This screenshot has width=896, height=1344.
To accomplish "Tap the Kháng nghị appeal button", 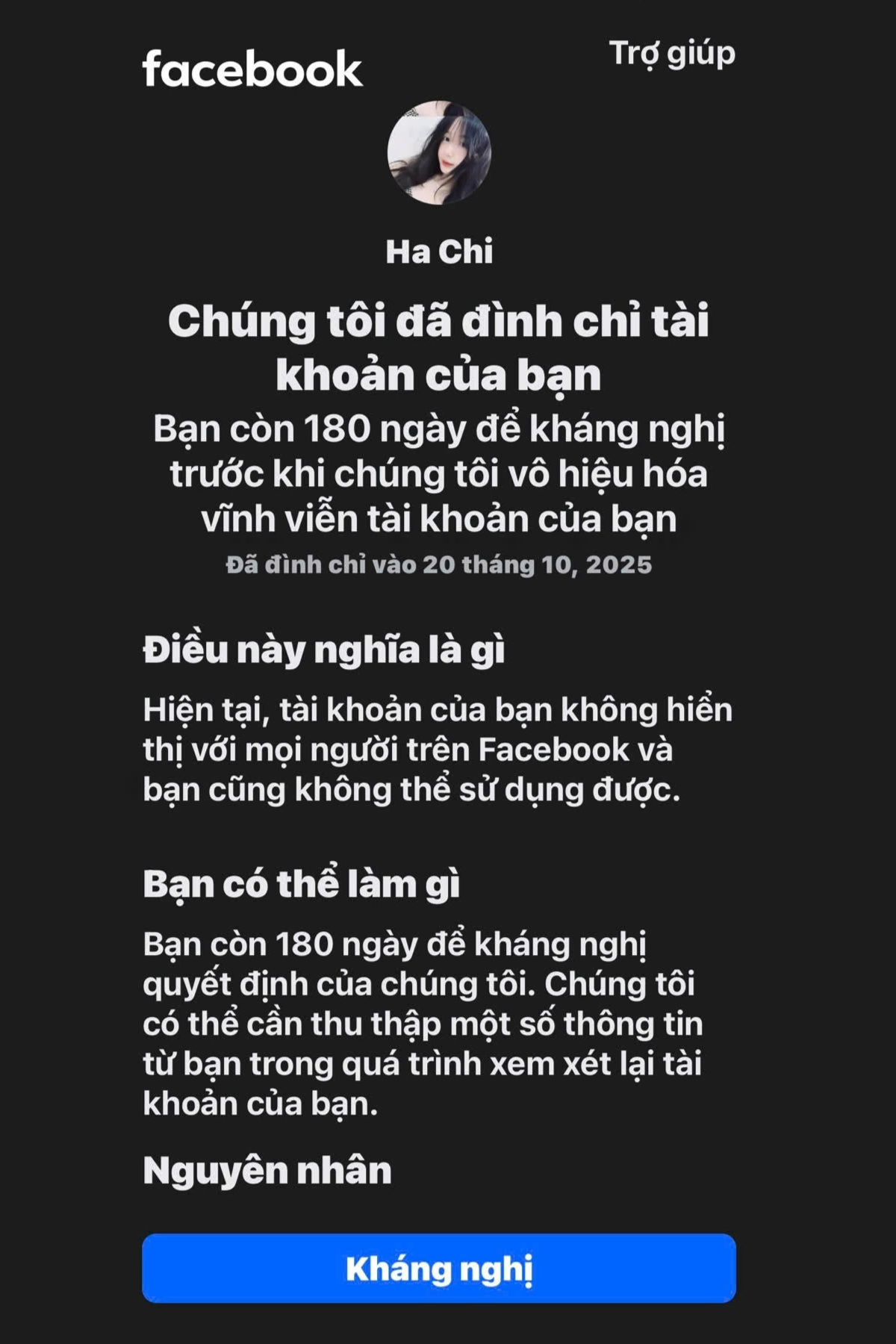I will (439, 1269).
